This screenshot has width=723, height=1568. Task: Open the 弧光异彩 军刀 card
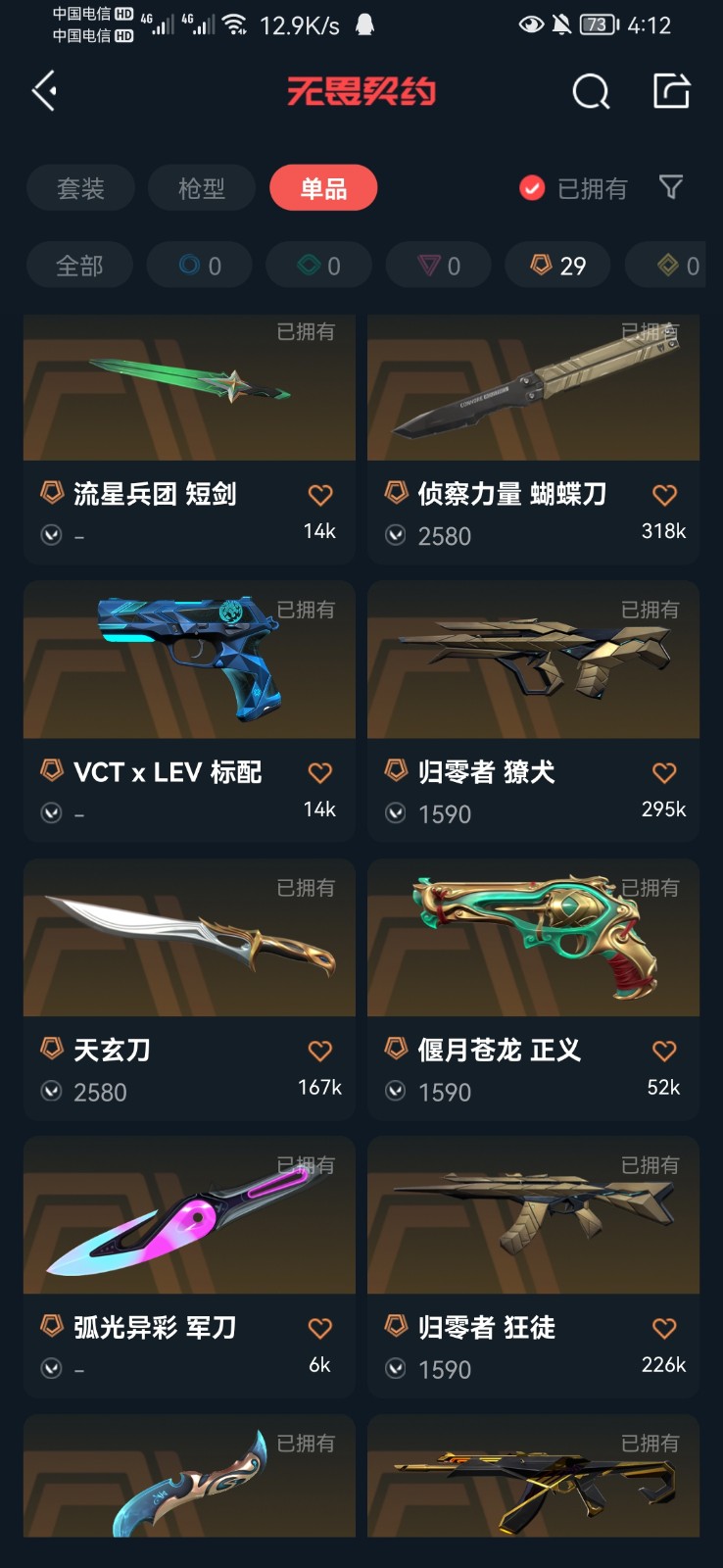(x=189, y=1267)
